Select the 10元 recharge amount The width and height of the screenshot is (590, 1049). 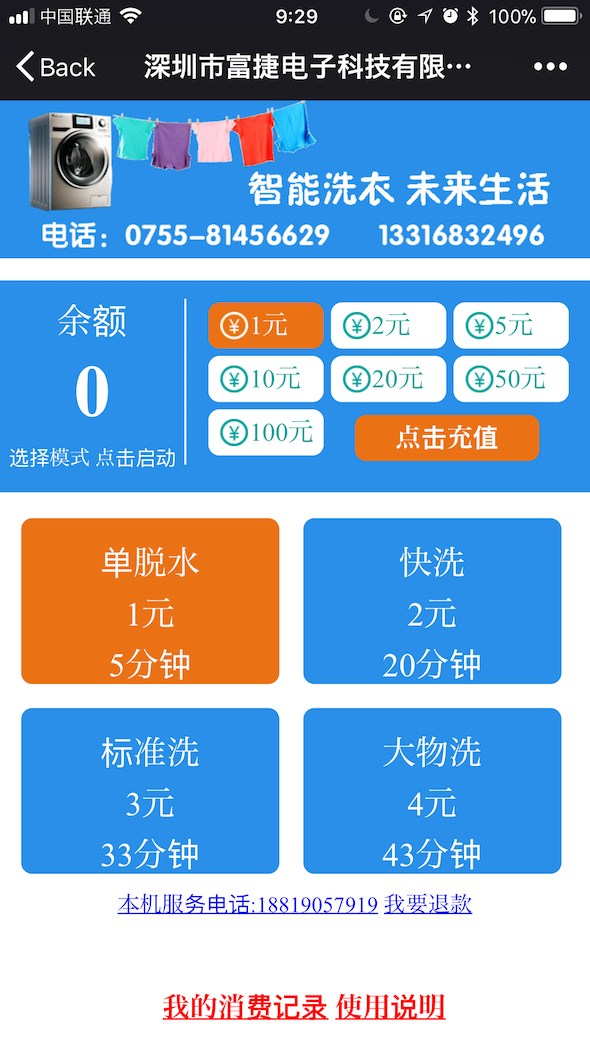pyautogui.click(x=266, y=379)
